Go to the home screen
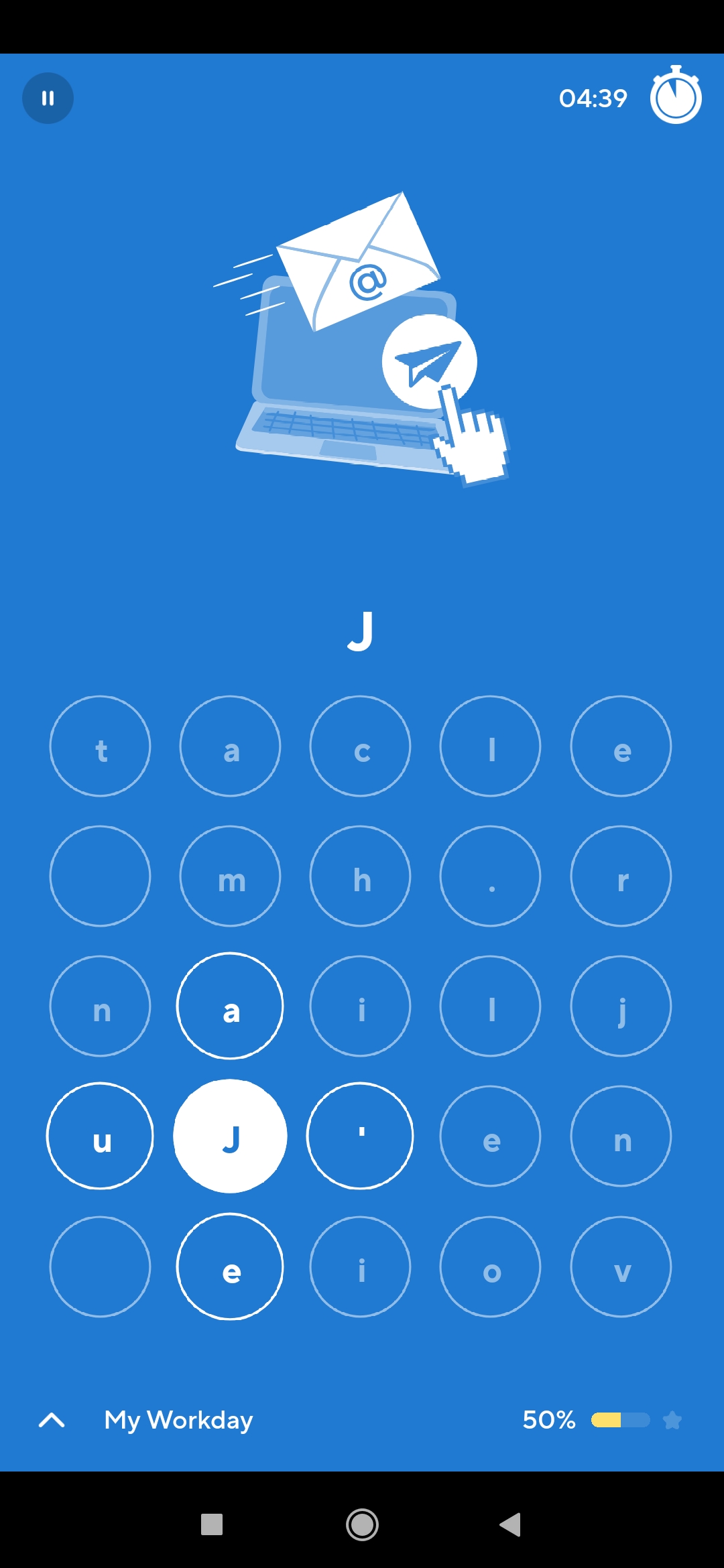Screen dimensions: 724x1568 pos(362,1524)
